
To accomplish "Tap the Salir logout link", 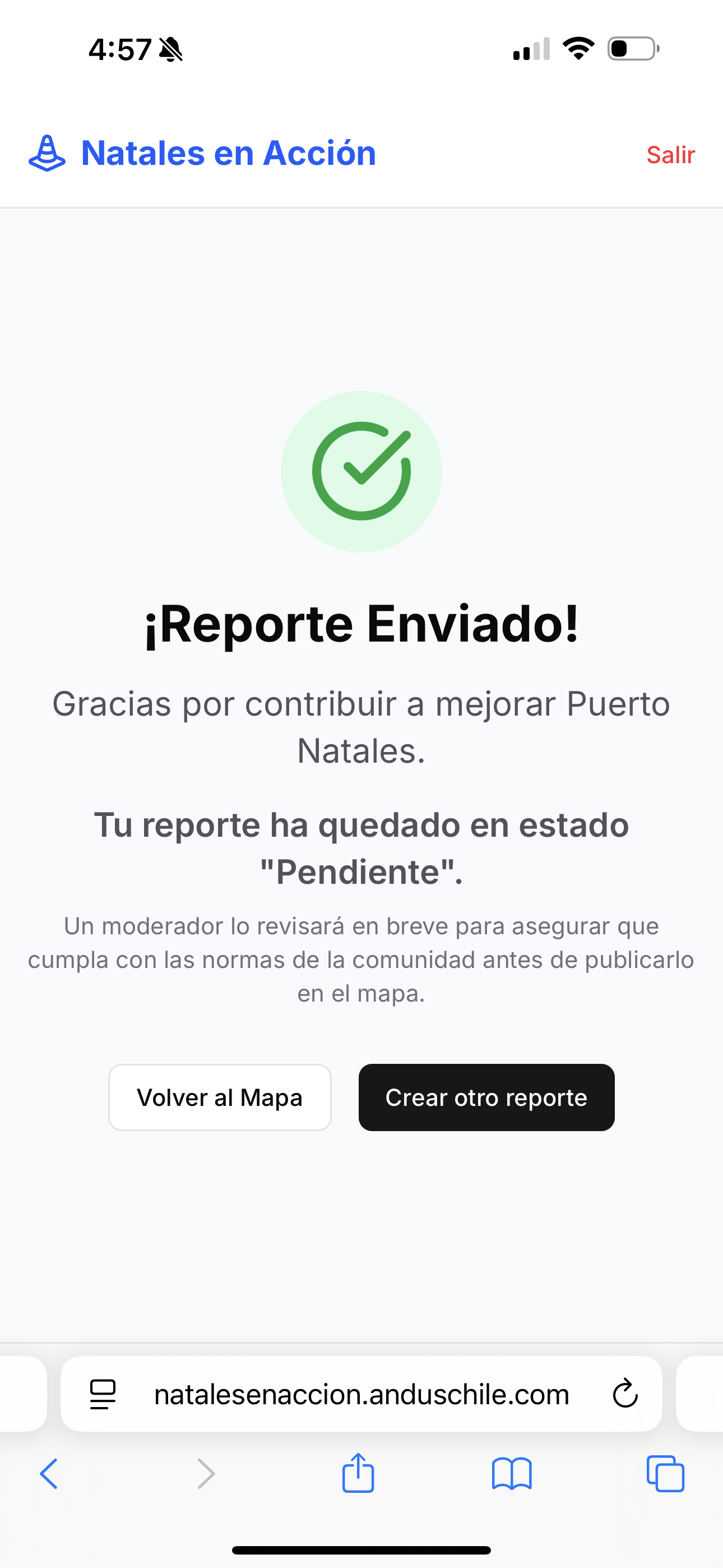I will tap(670, 155).
